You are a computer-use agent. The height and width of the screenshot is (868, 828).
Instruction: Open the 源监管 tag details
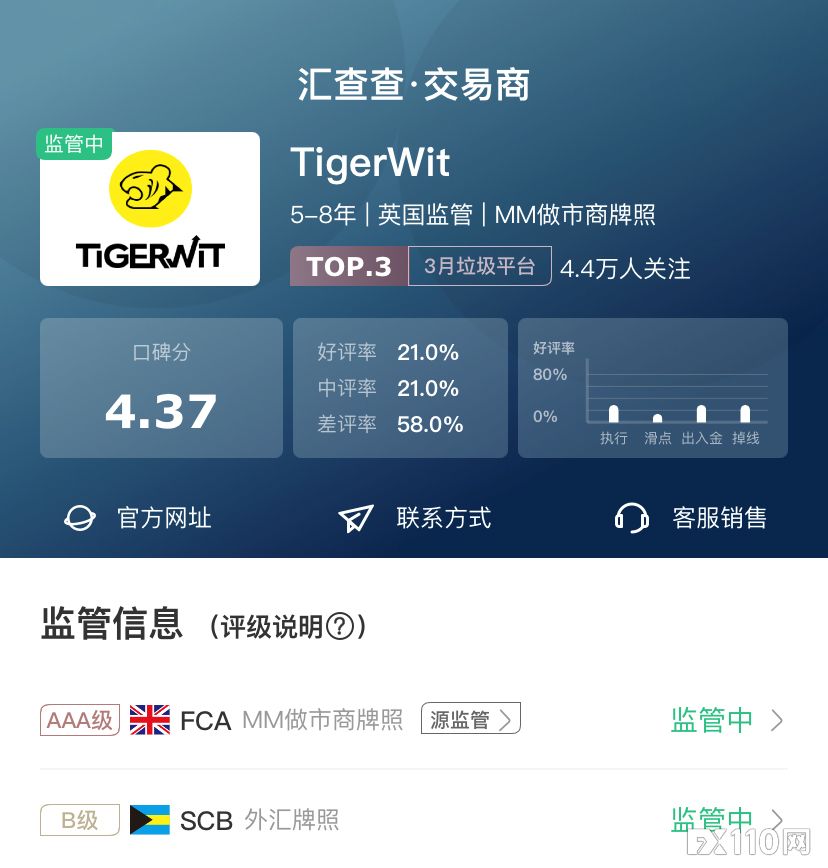pyautogui.click(x=470, y=720)
